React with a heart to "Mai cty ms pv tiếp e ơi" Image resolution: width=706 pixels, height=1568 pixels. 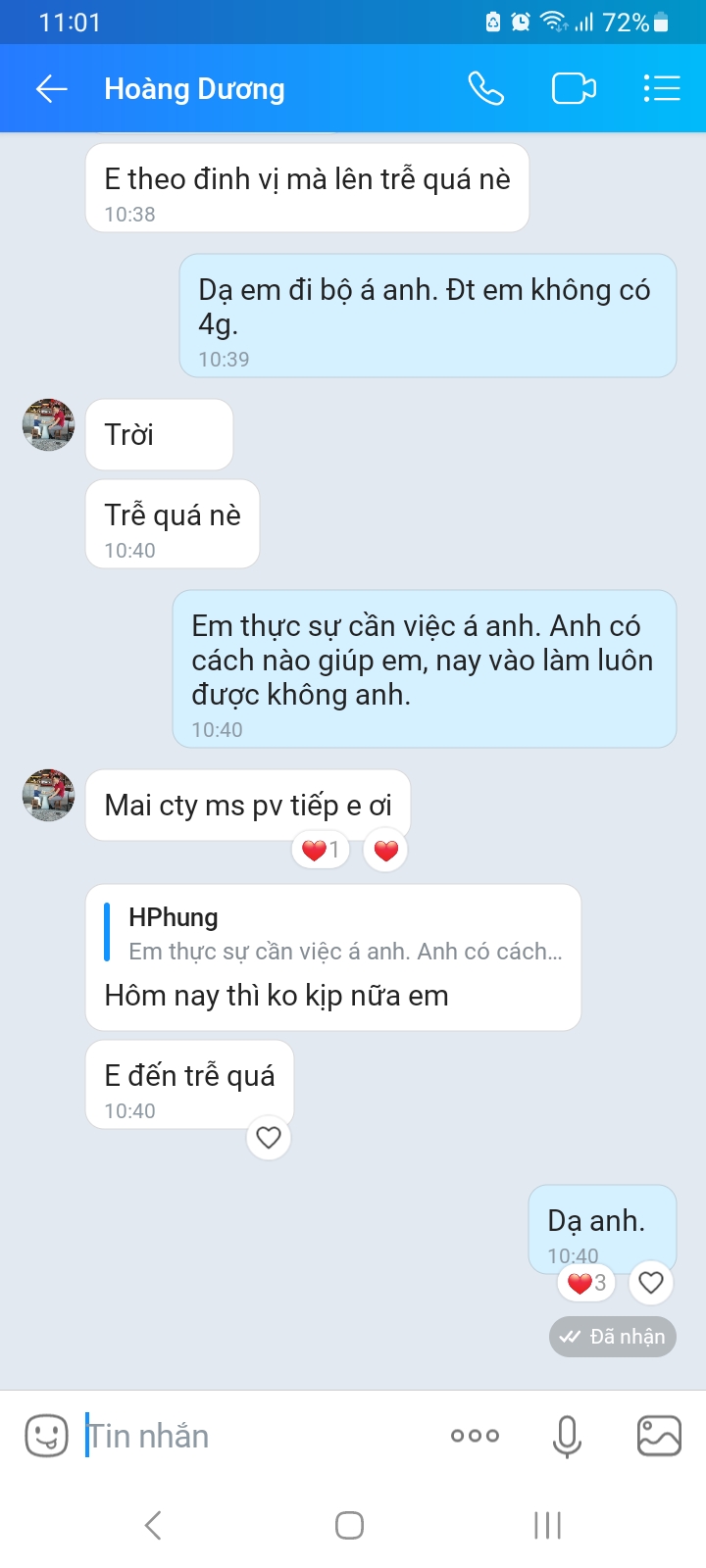[385, 850]
